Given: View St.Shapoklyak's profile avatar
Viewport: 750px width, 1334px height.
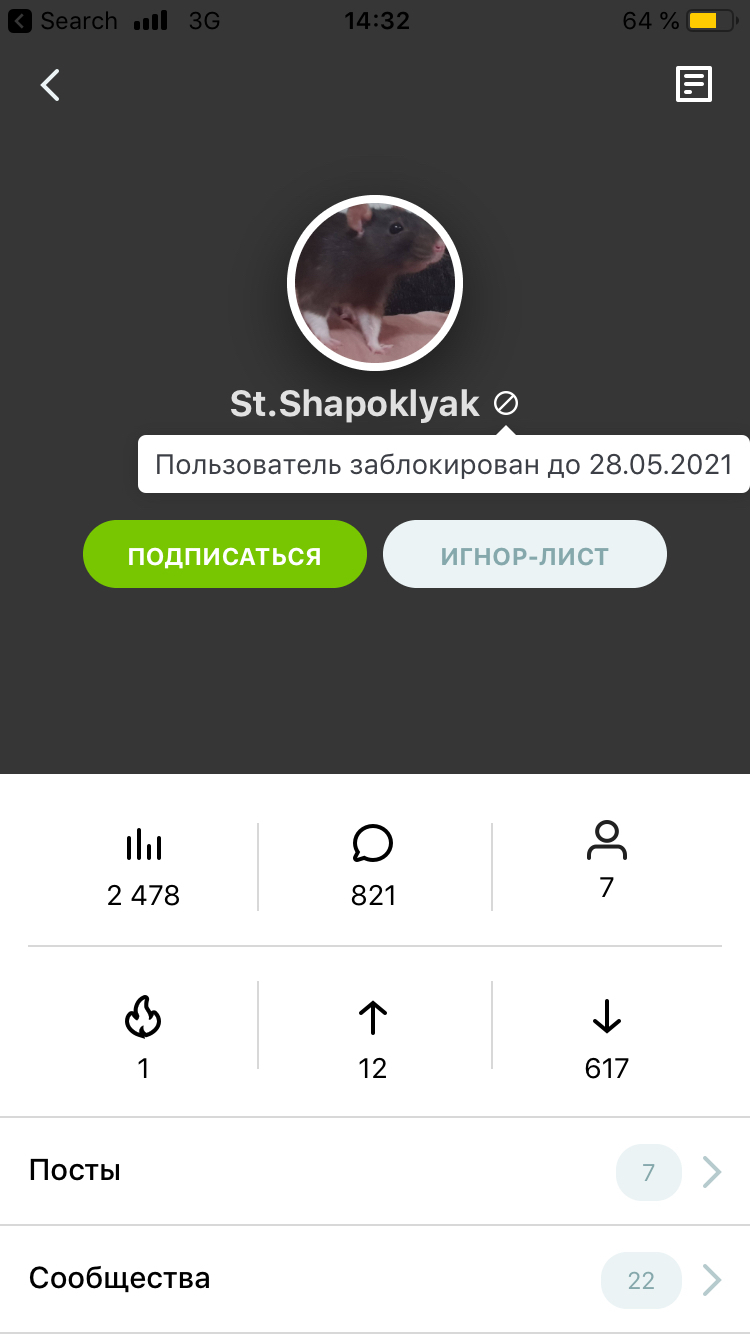Looking at the screenshot, I should pyautogui.click(x=374, y=283).
